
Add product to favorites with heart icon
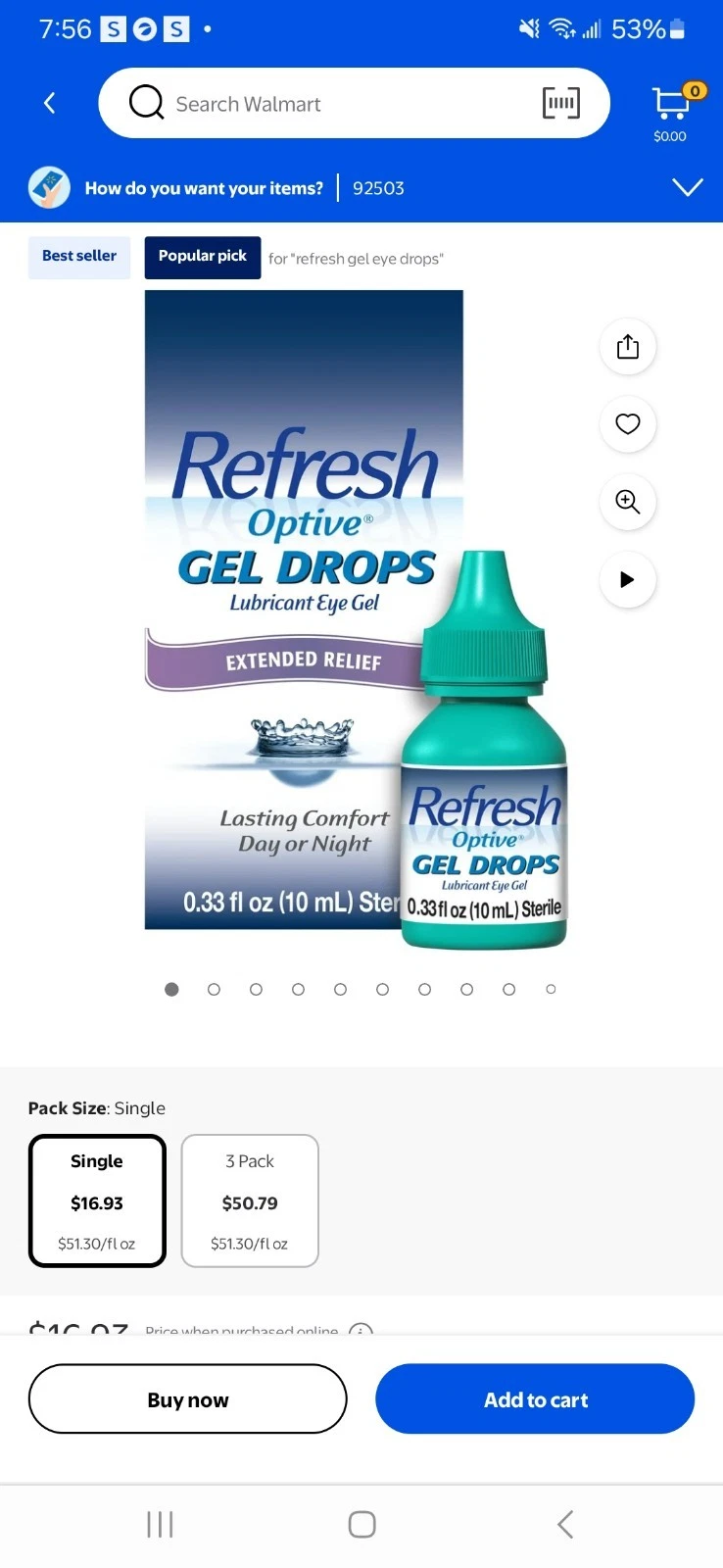point(627,424)
